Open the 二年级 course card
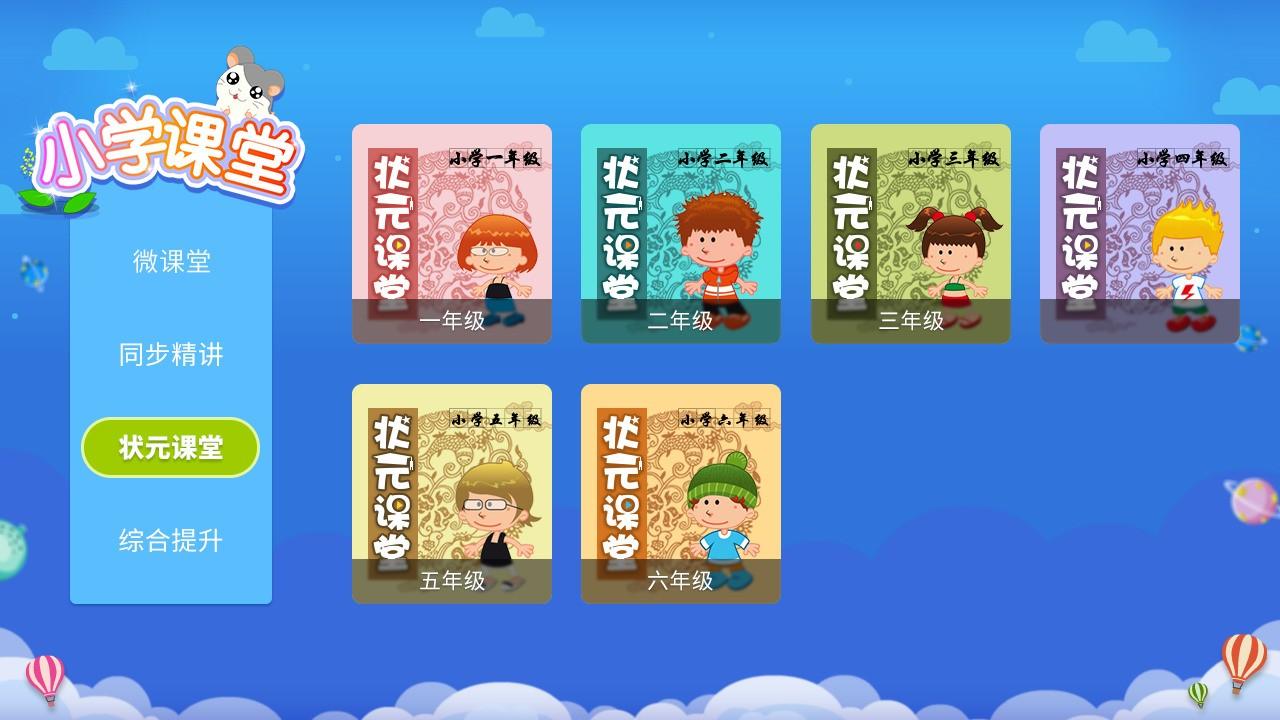 coord(681,234)
